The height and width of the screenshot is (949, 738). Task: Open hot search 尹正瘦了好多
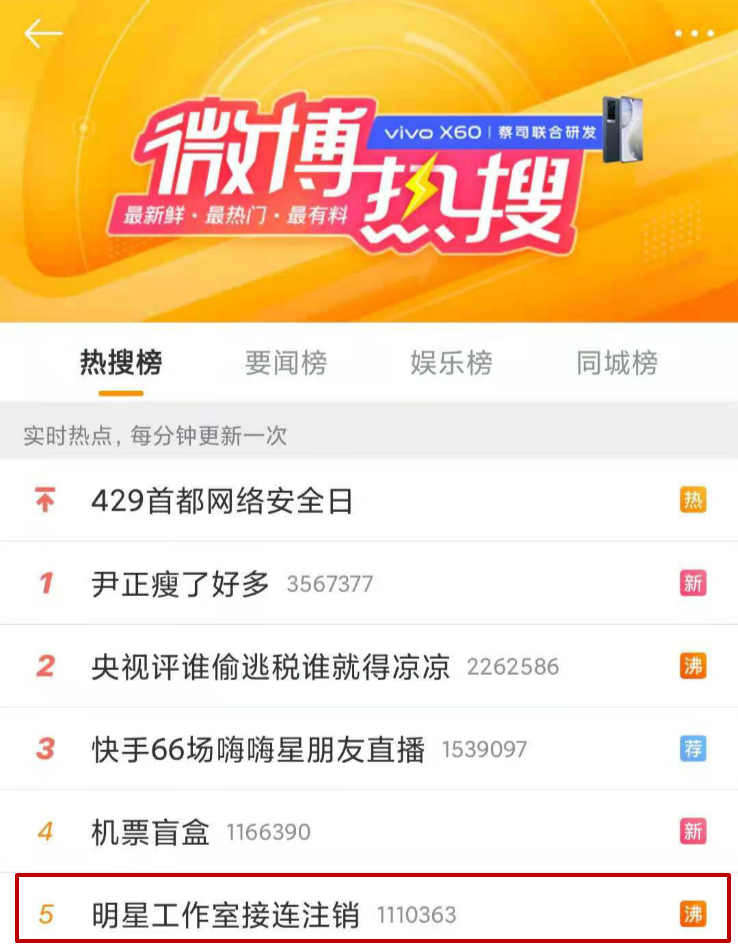pyautogui.click(x=180, y=584)
